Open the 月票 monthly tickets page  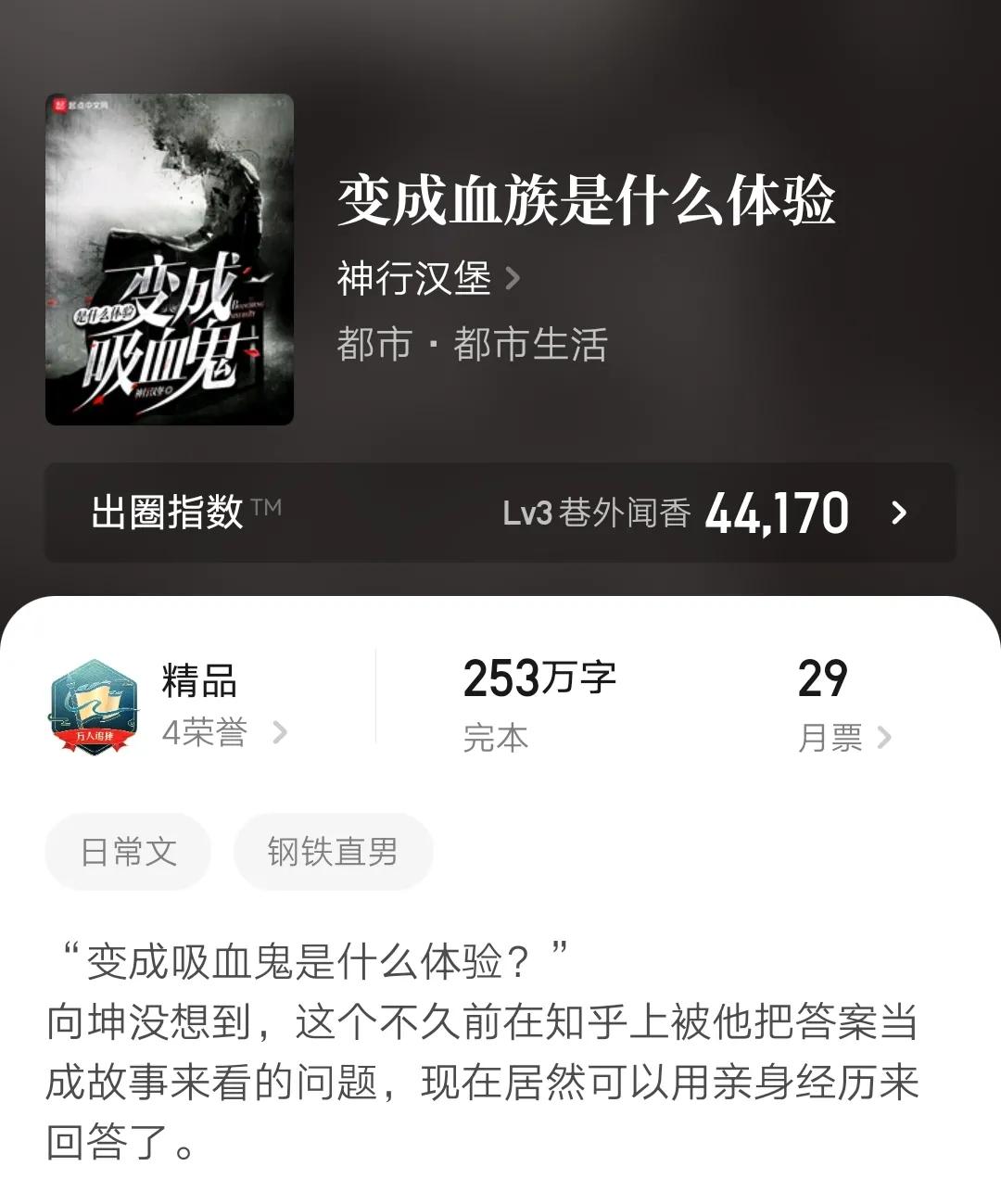843,738
